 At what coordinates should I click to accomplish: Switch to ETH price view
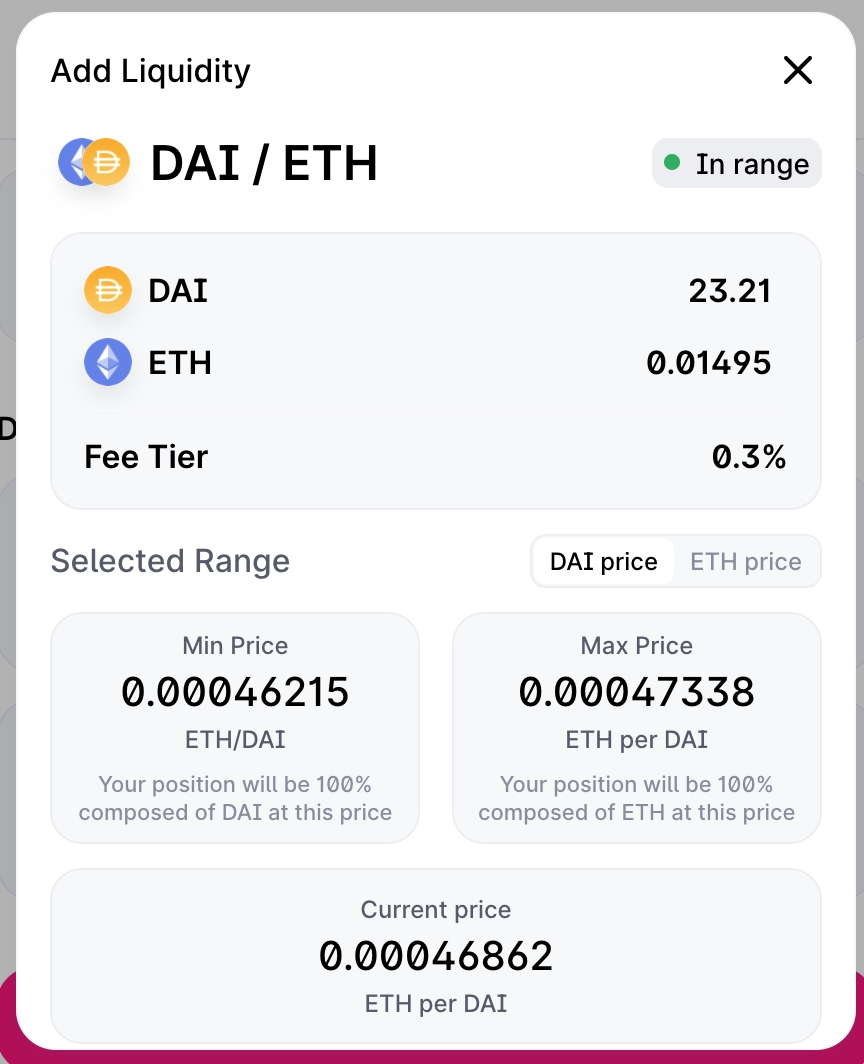pyautogui.click(x=745, y=562)
